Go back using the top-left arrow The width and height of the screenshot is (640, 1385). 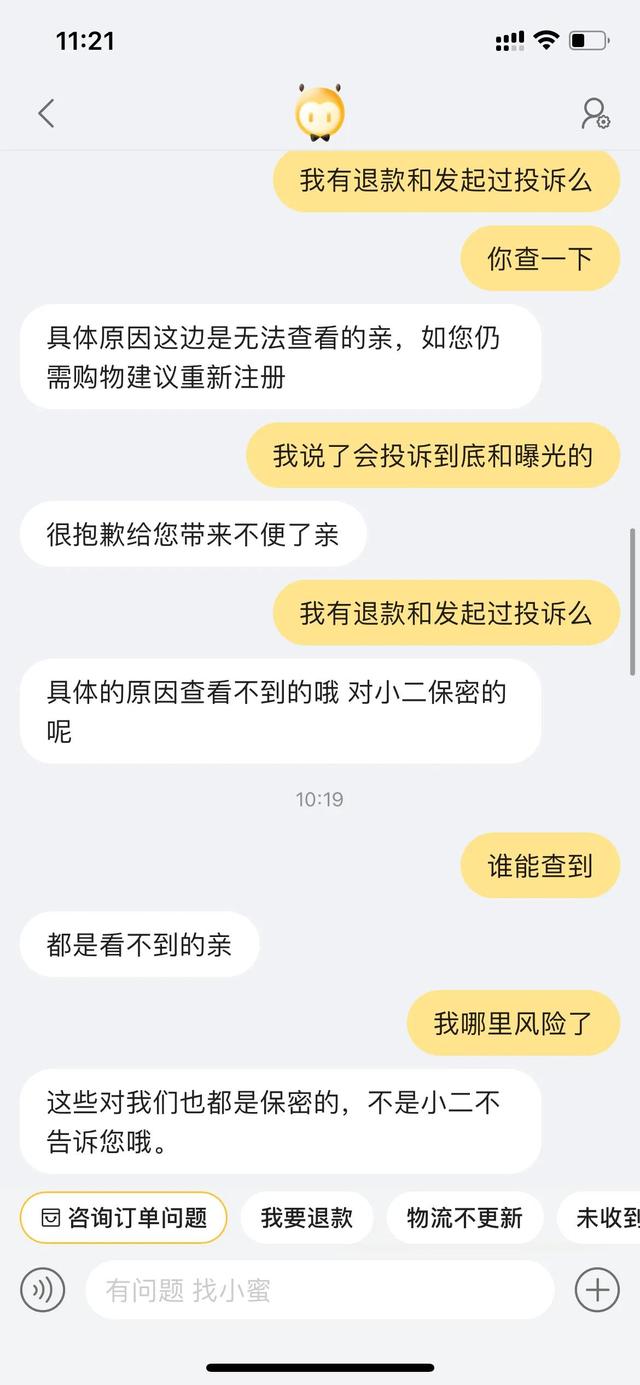[46, 113]
